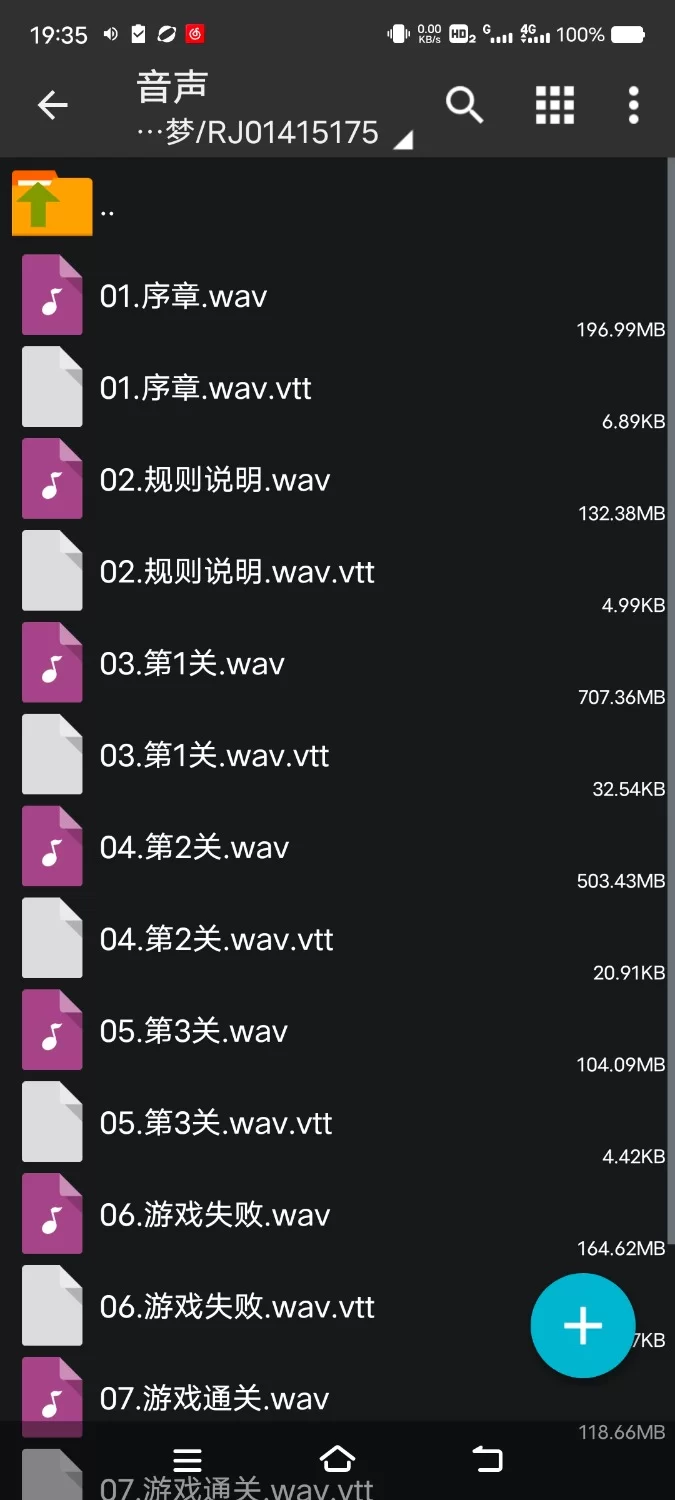Viewport: 675px width, 1500px height.
Task: Open the audio file 04.第2关.wav
Action: (x=194, y=848)
